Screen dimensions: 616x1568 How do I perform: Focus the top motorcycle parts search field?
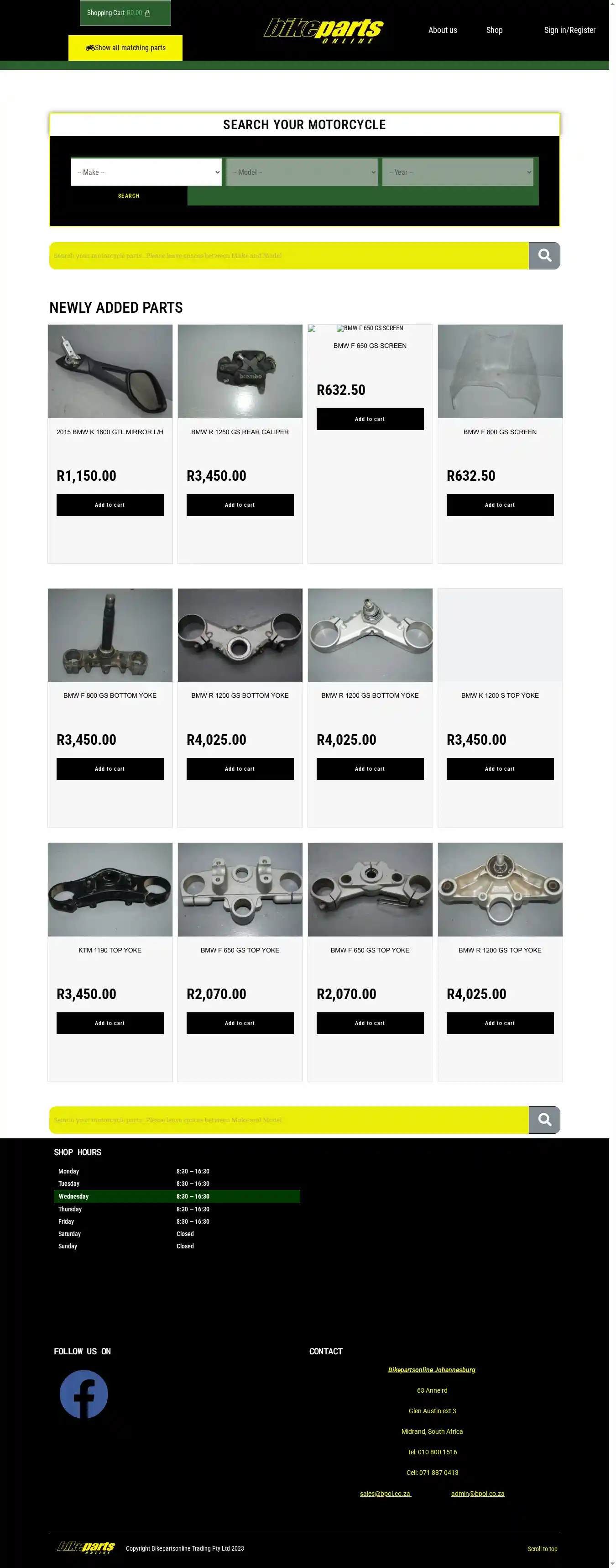pyautogui.click(x=288, y=256)
